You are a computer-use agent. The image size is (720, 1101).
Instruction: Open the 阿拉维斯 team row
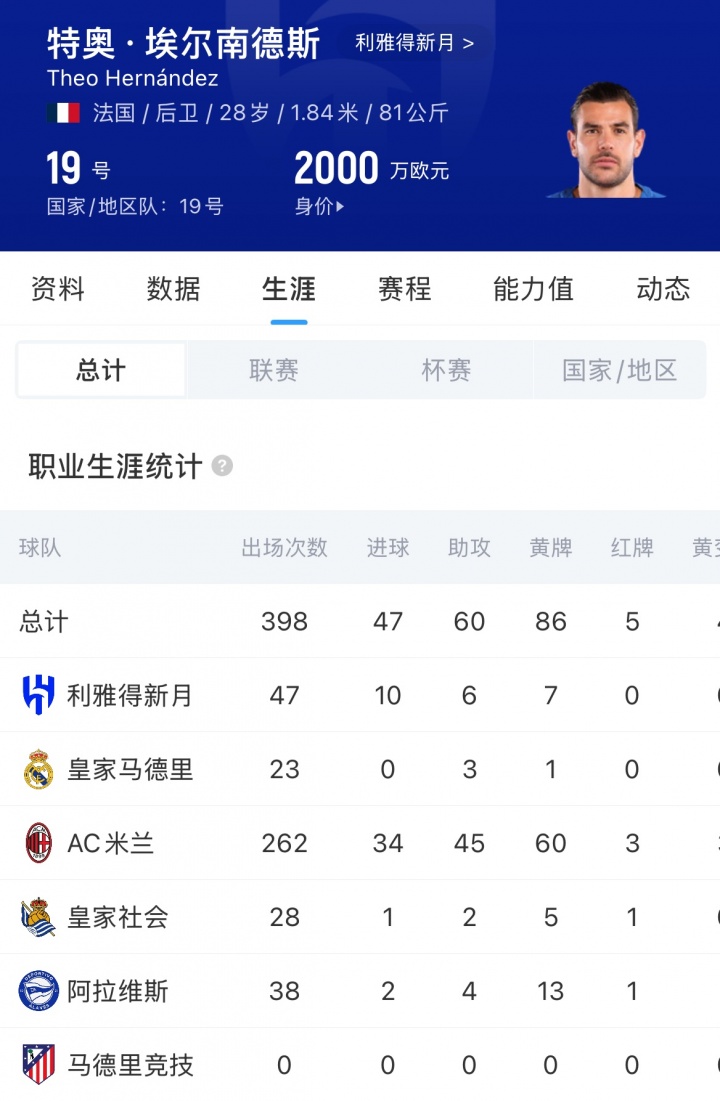click(x=360, y=991)
